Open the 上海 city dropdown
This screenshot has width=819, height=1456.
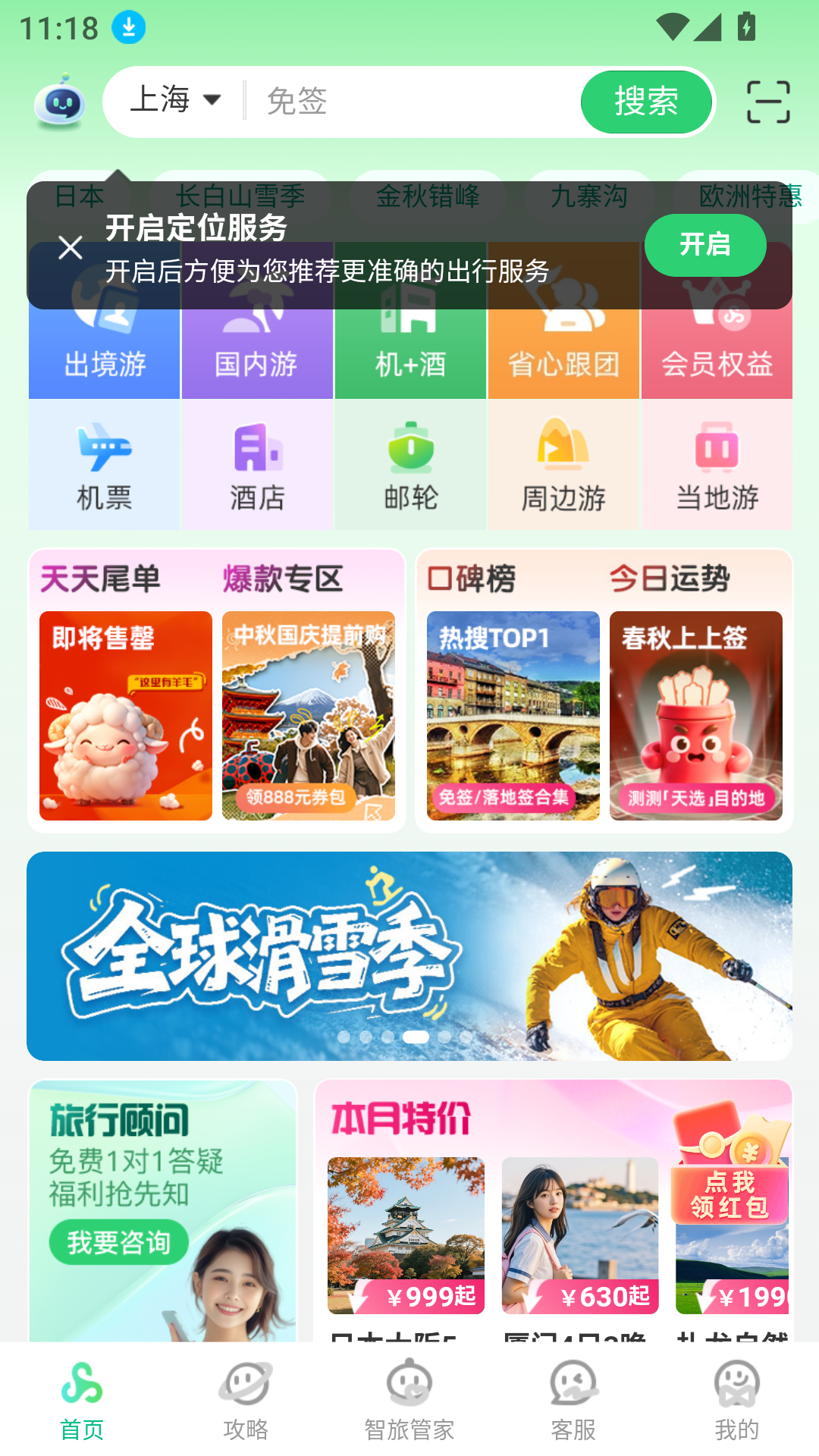175,100
